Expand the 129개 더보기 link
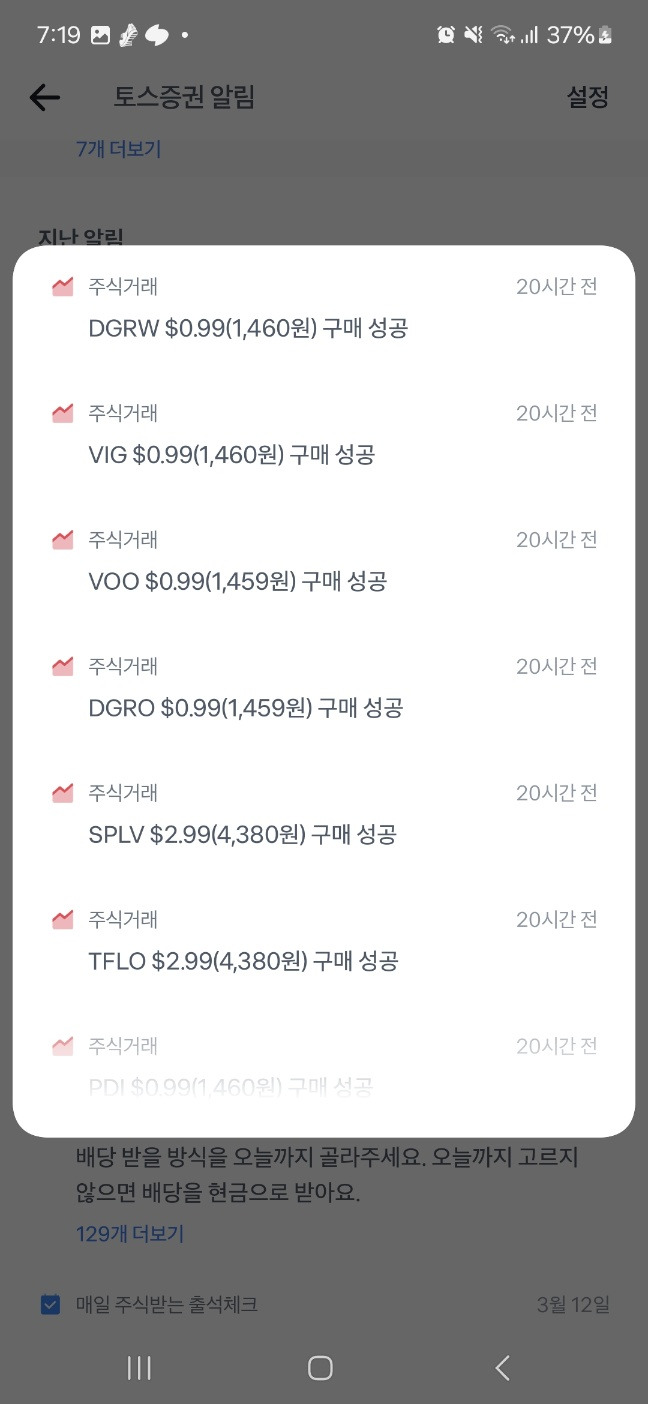 click(x=130, y=1234)
